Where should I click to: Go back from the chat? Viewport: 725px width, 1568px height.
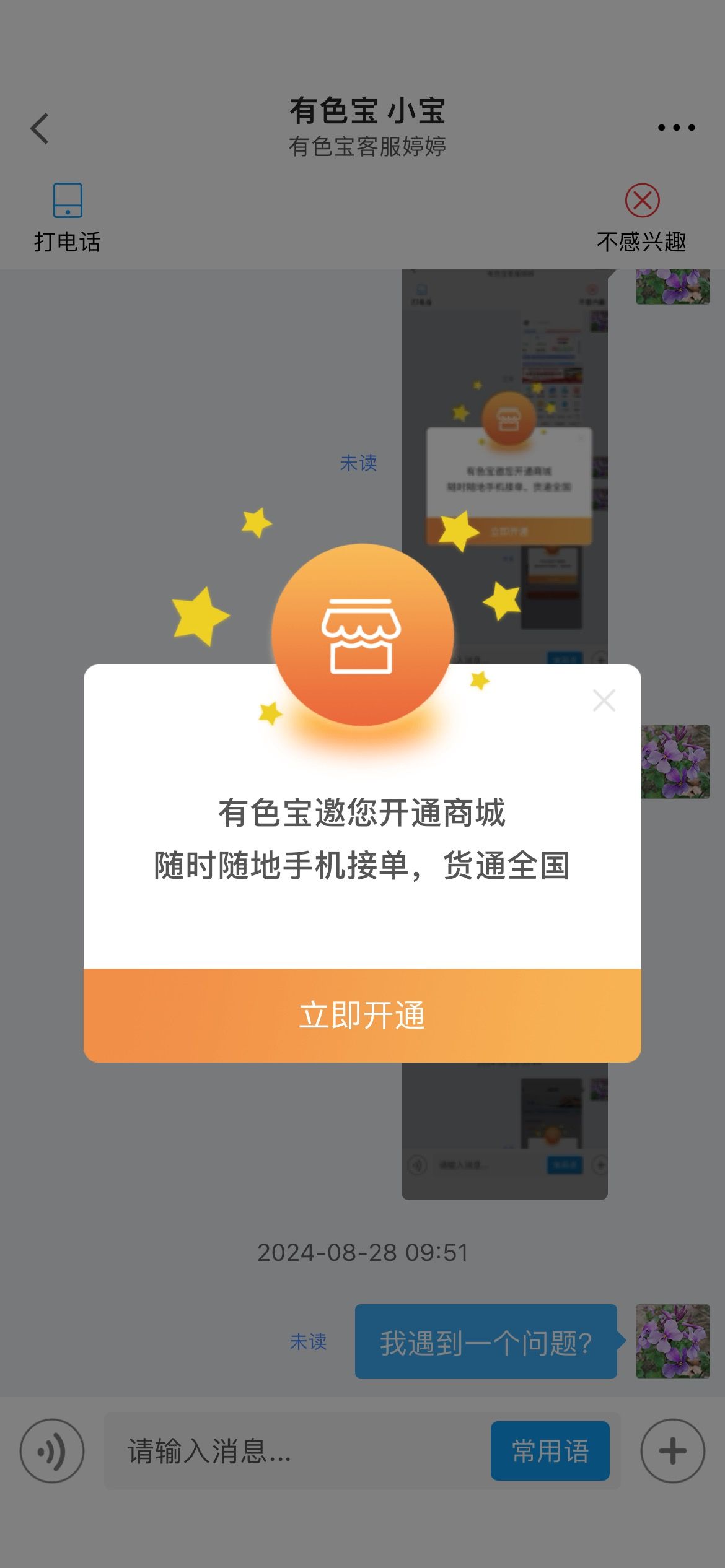(x=40, y=129)
